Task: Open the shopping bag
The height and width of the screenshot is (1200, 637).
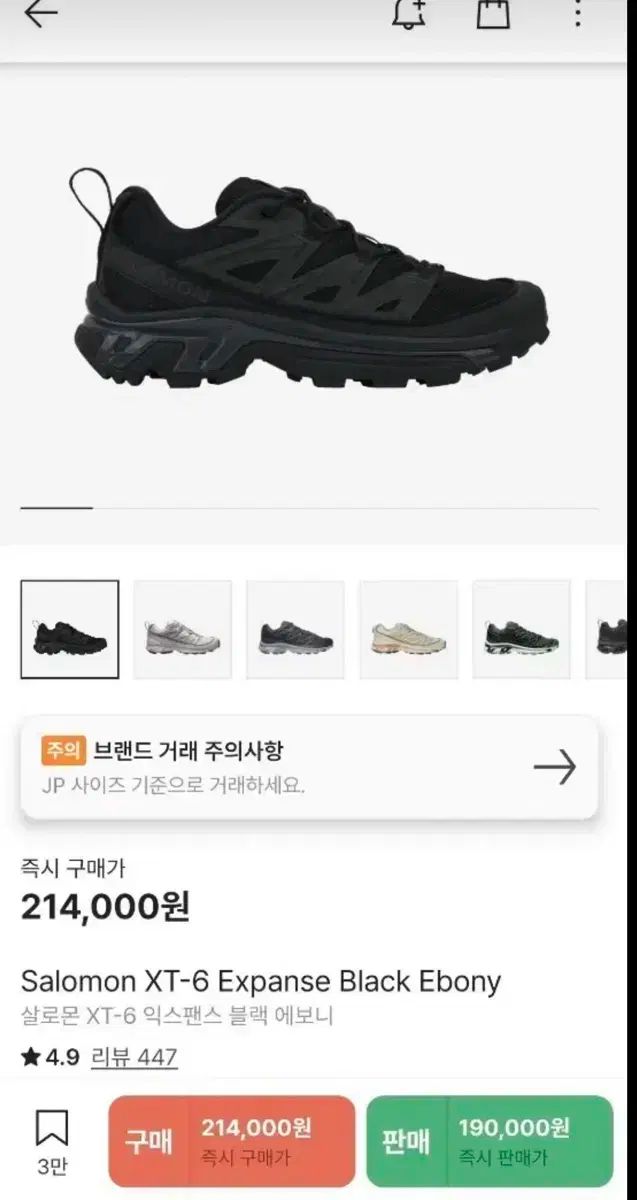Action: point(492,14)
